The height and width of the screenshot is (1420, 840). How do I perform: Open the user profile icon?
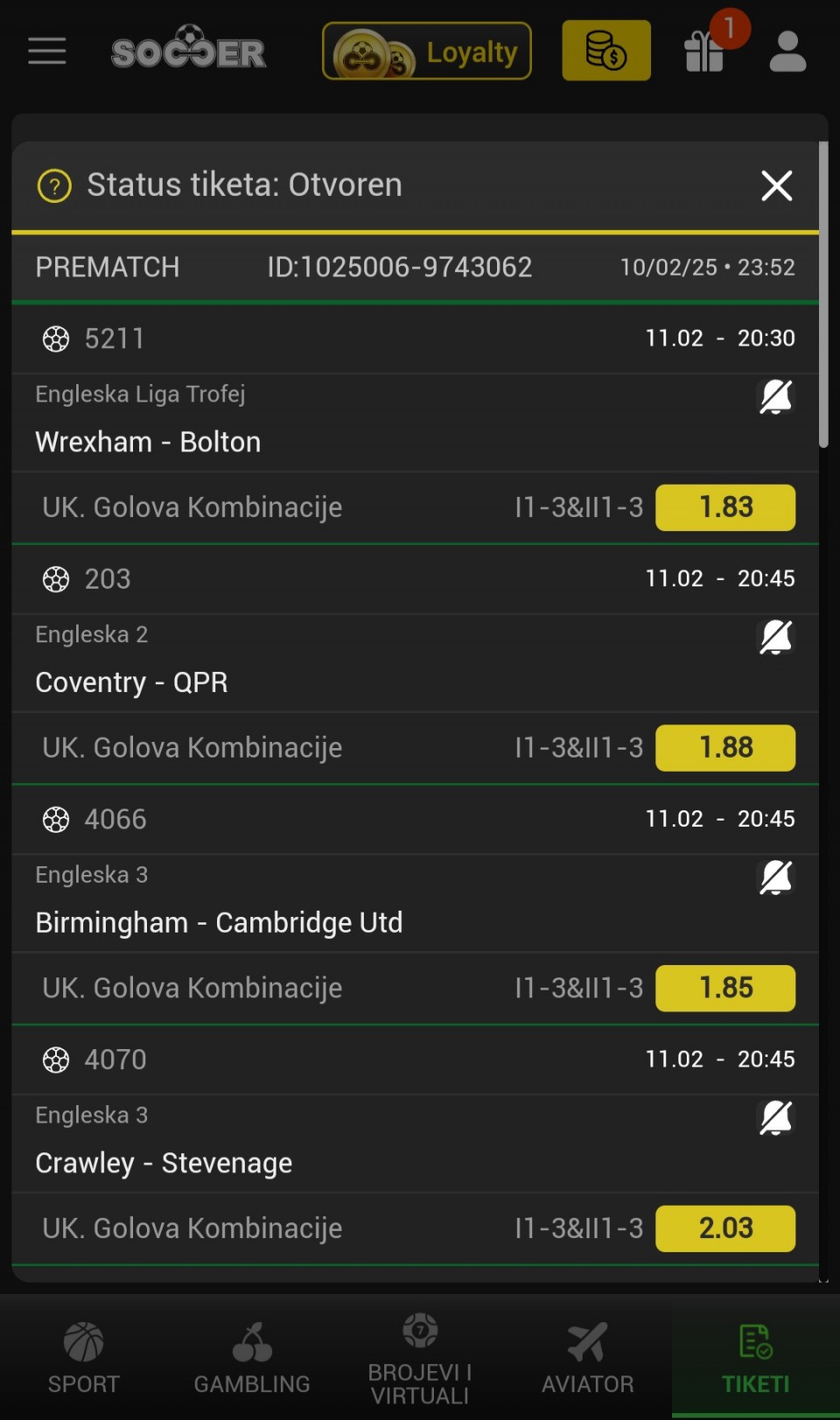click(787, 52)
